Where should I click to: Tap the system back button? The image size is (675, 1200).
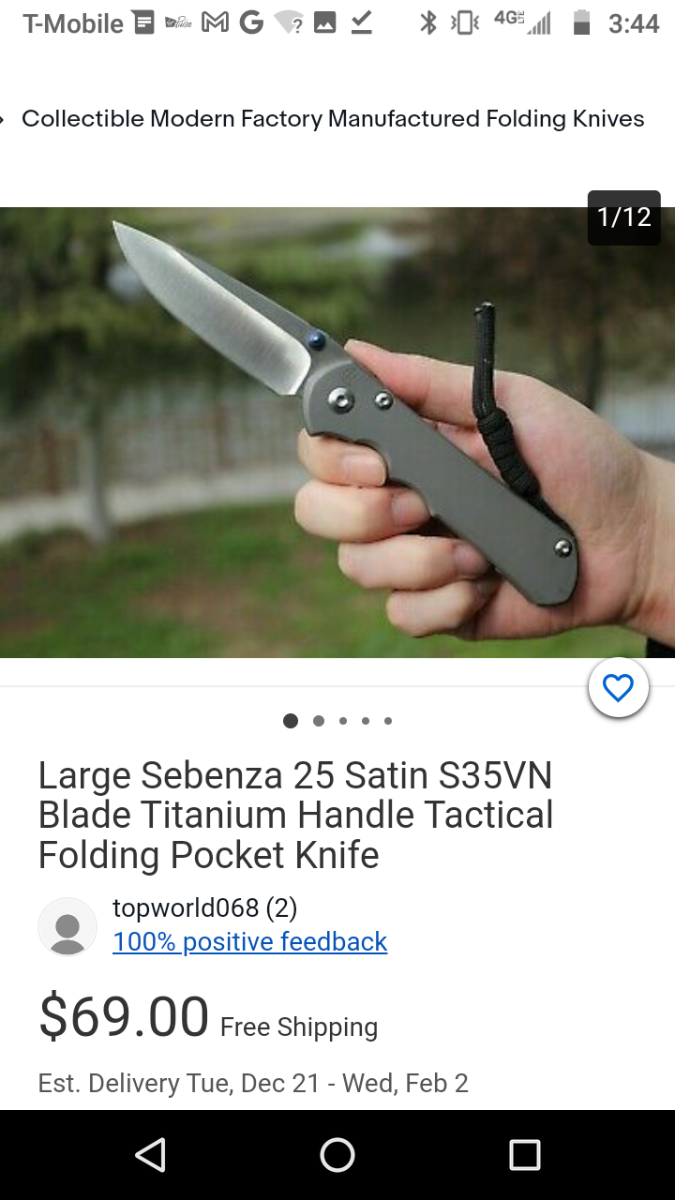tap(150, 1155)
